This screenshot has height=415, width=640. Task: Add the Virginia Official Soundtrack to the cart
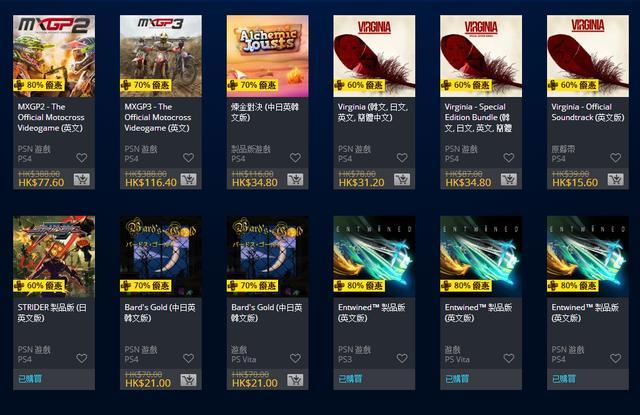click(x=616, y=181)
